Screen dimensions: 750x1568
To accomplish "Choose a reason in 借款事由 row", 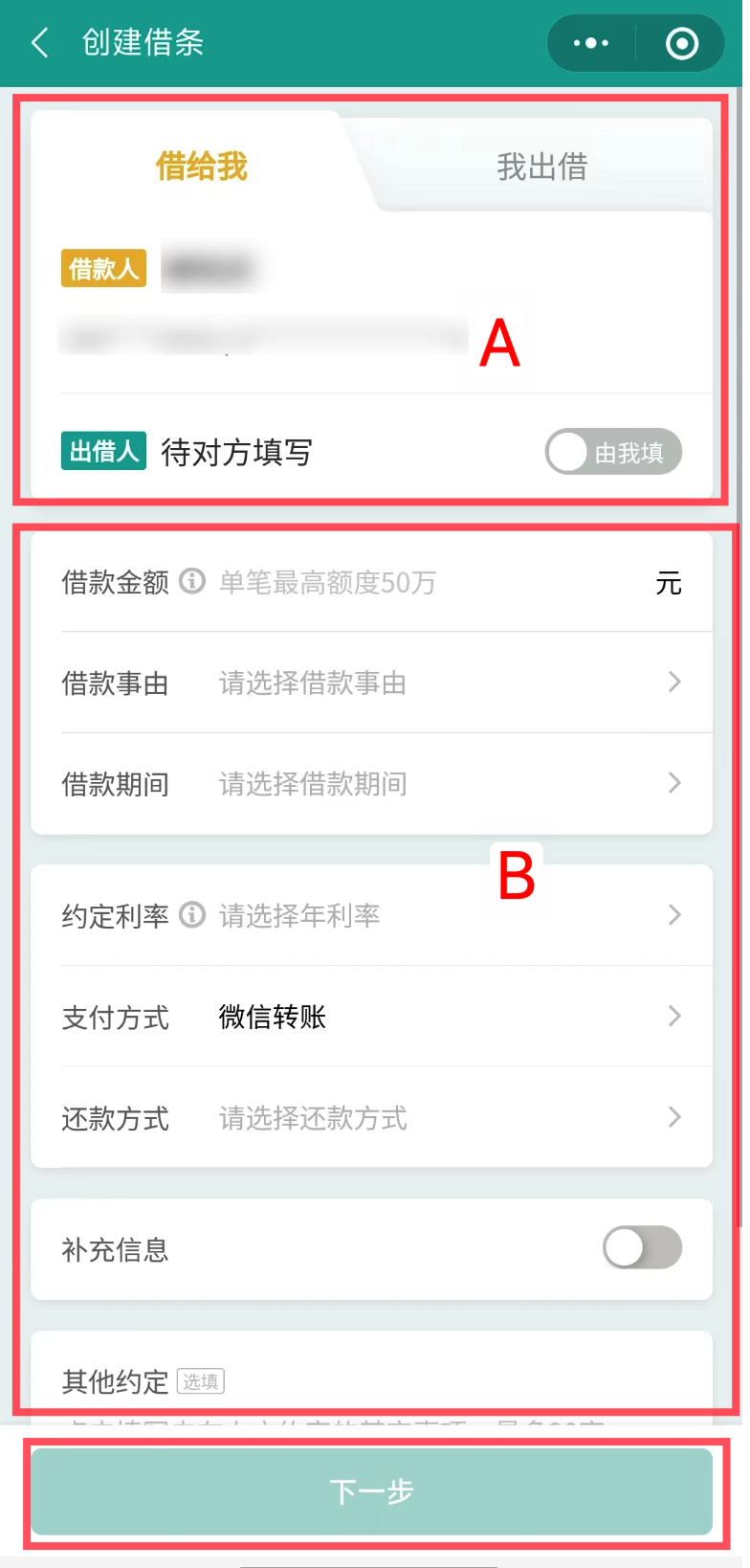I will (x=372, y=683).
